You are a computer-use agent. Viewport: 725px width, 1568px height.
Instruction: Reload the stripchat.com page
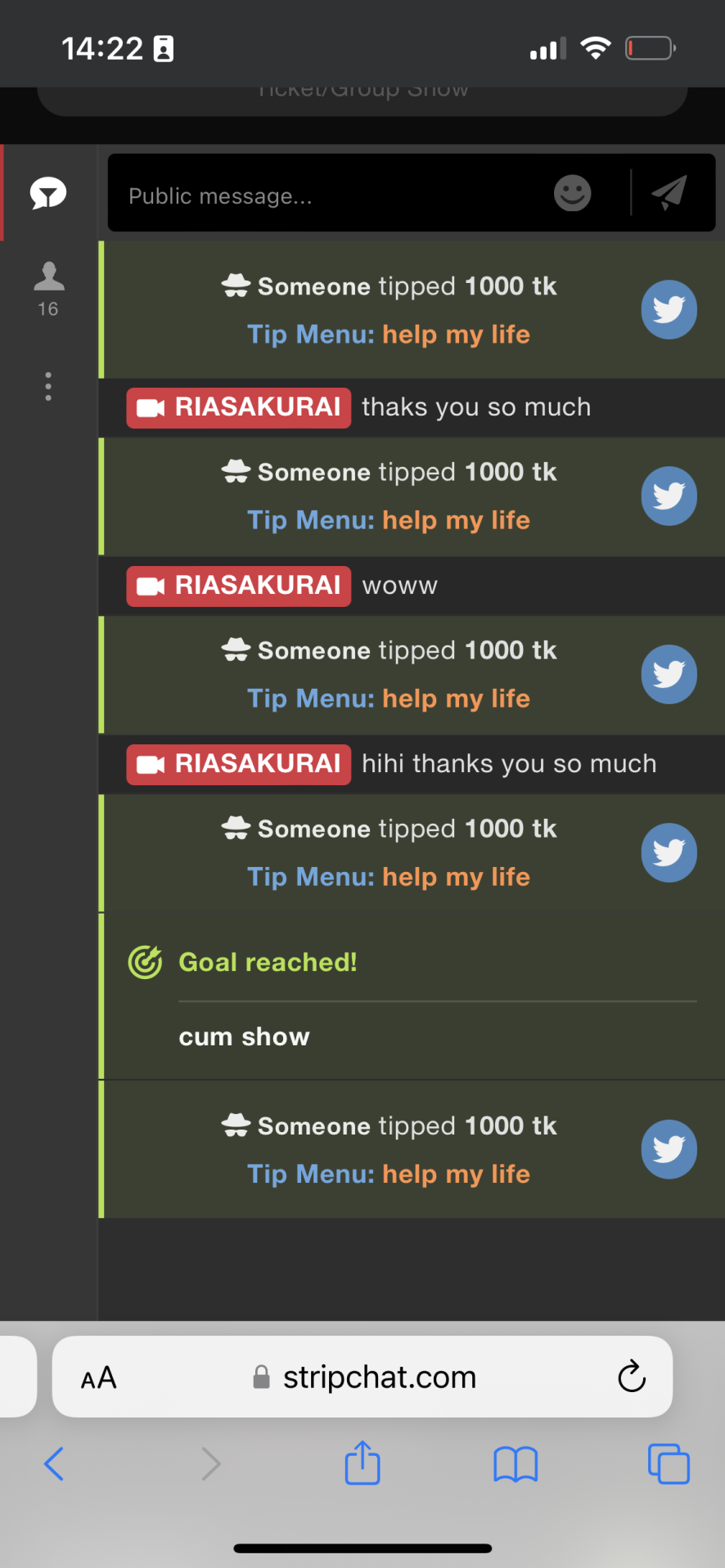632,1377
